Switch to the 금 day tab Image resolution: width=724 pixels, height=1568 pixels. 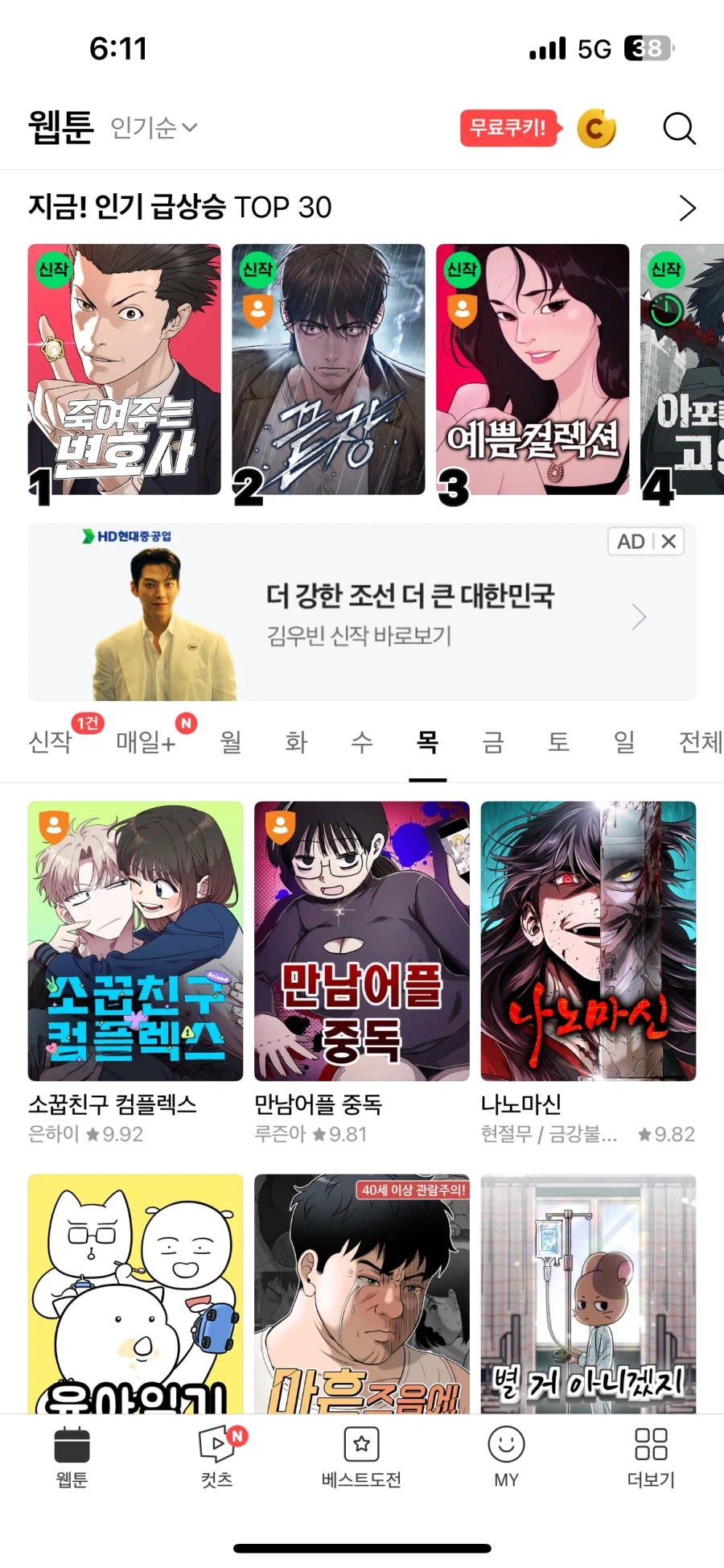493,742
